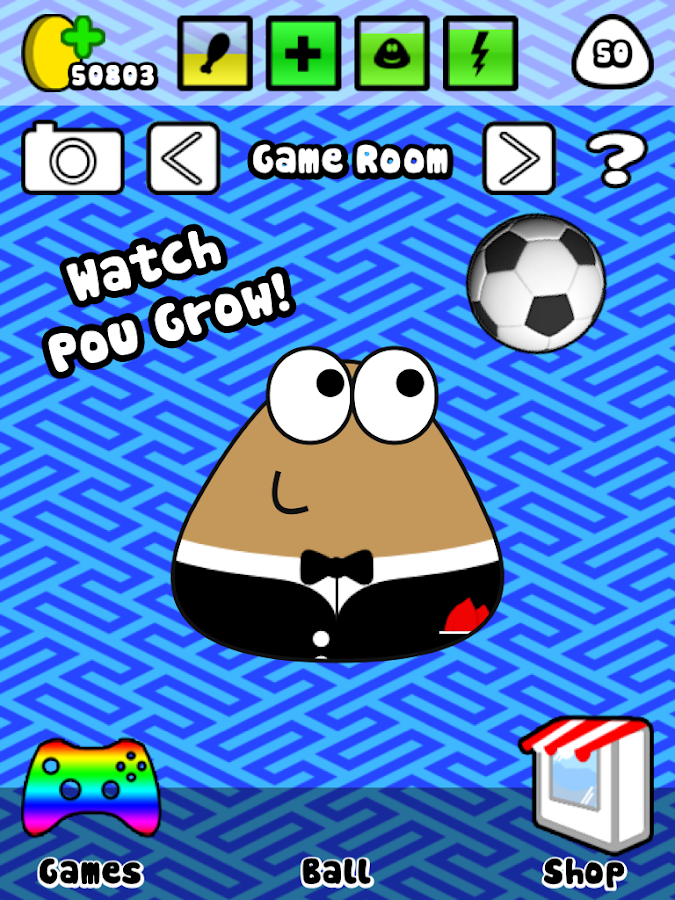Open the fun status indicator
The image size is (675, 900).
tap(393, 52)
